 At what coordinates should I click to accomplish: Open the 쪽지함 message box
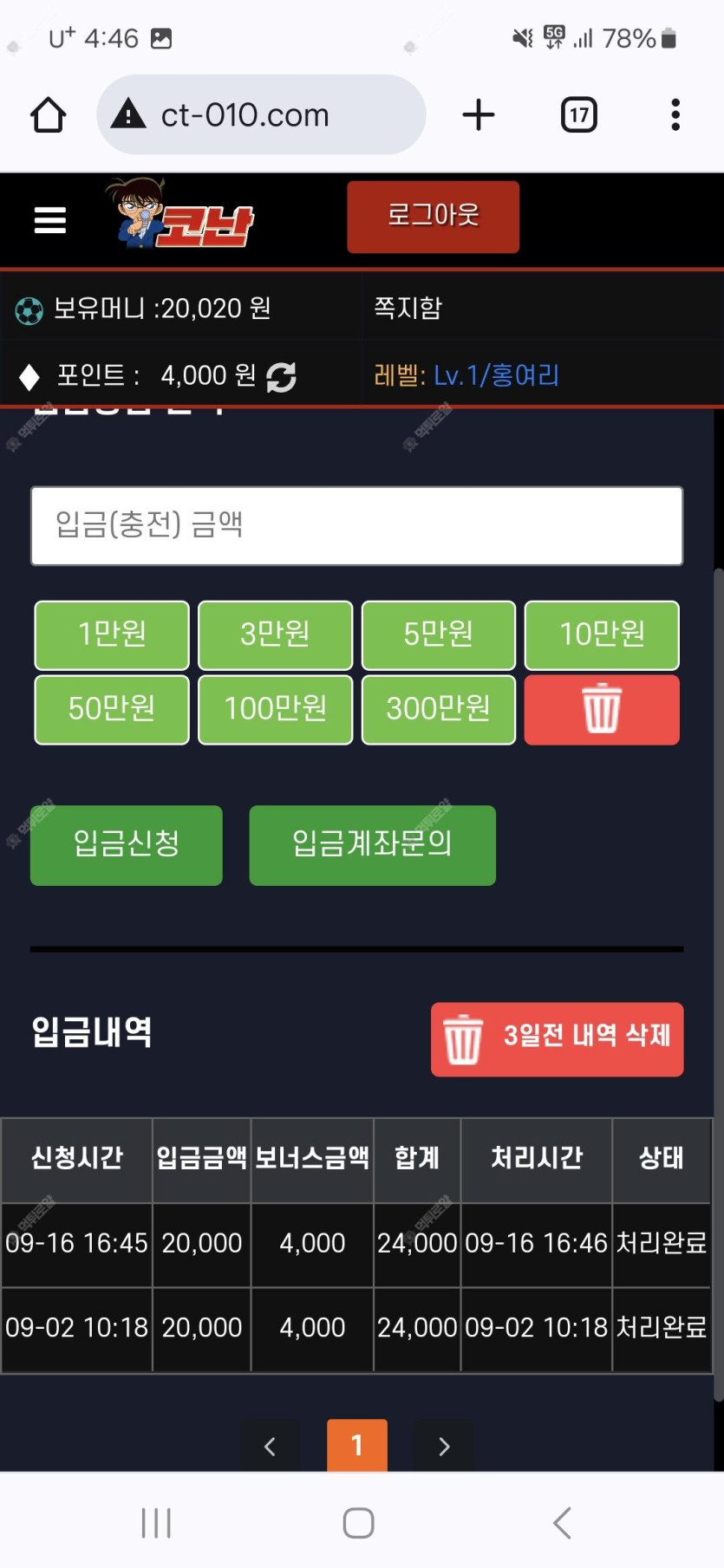coord(408,308)
